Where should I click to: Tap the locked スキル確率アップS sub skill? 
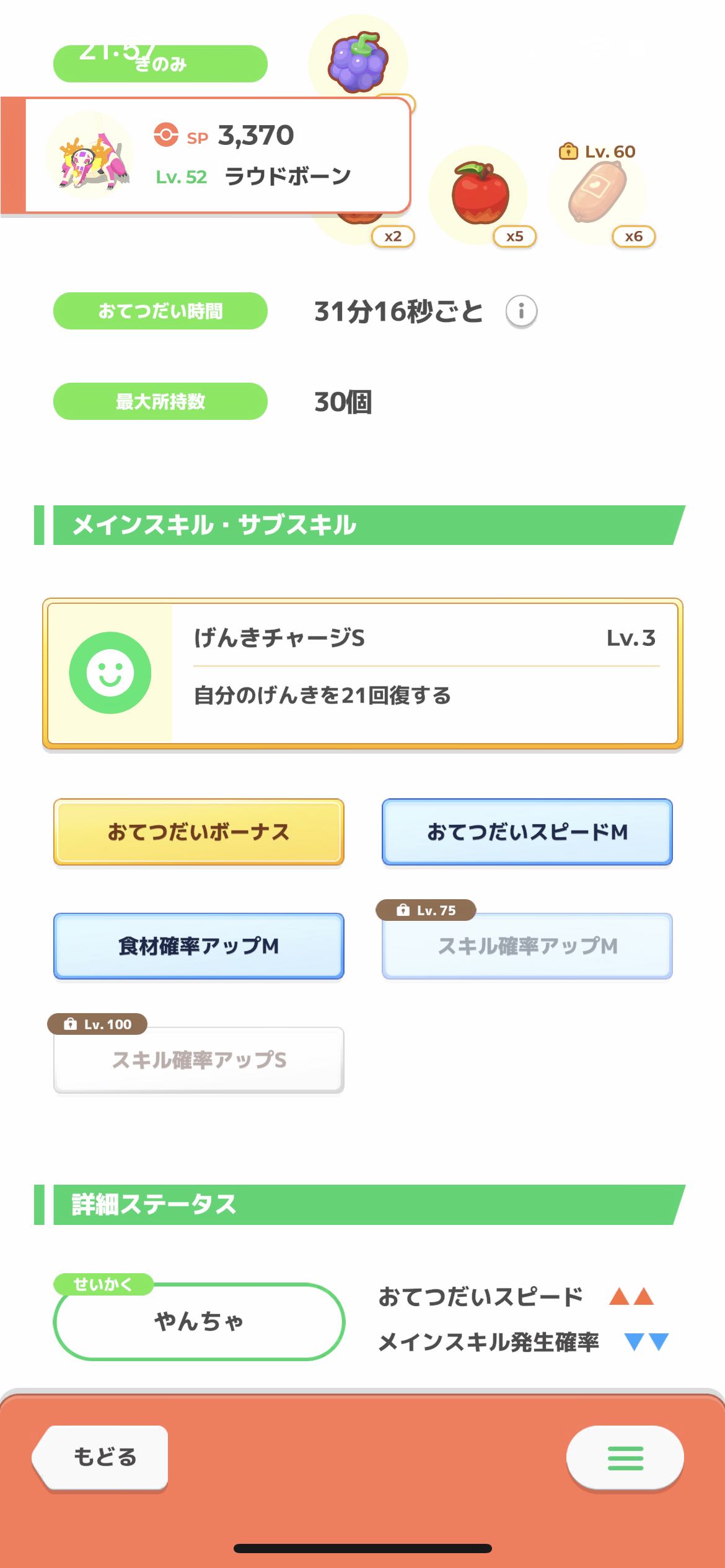point(199,1060)
